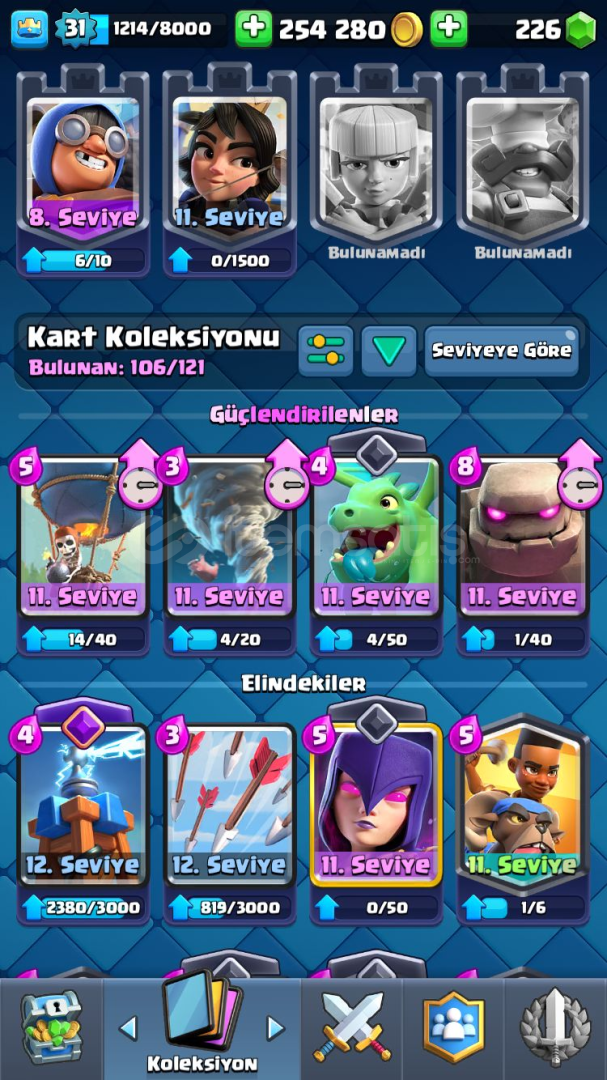
Task: Change sorting with Seviyeye Göre button
Action: pos(502,351)
